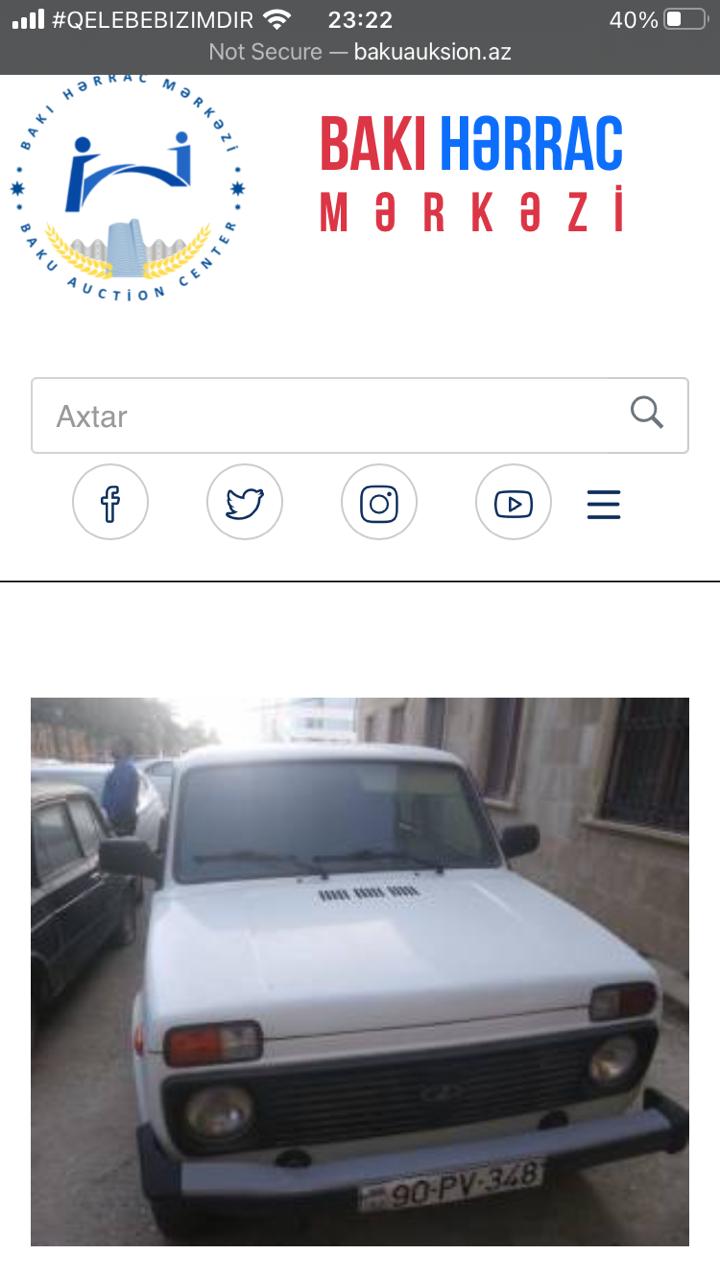Open the Facebook page link
Image resolution: width=720 pixels, height=1280 pixels.
pyautogui.click(x=110, y=503)
